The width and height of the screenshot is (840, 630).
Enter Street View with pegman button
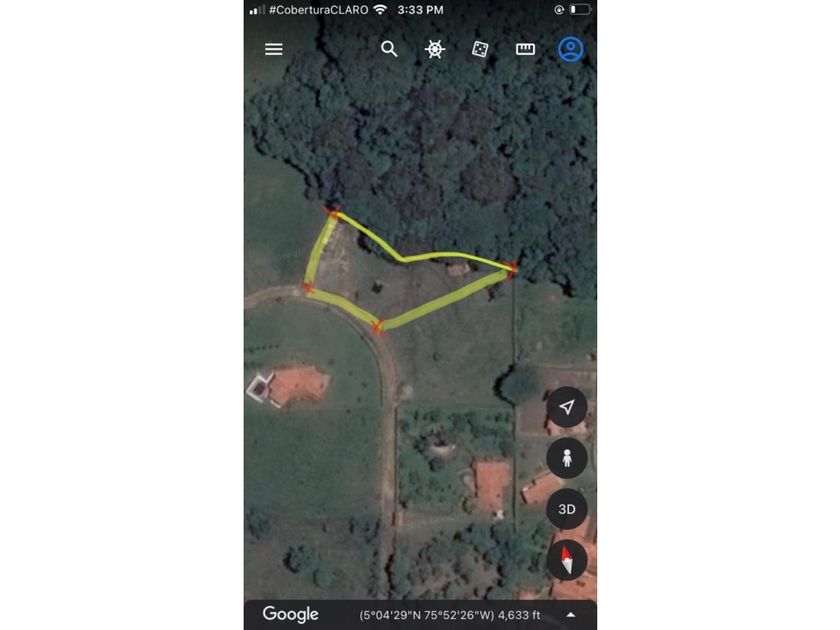pos(567,458)
